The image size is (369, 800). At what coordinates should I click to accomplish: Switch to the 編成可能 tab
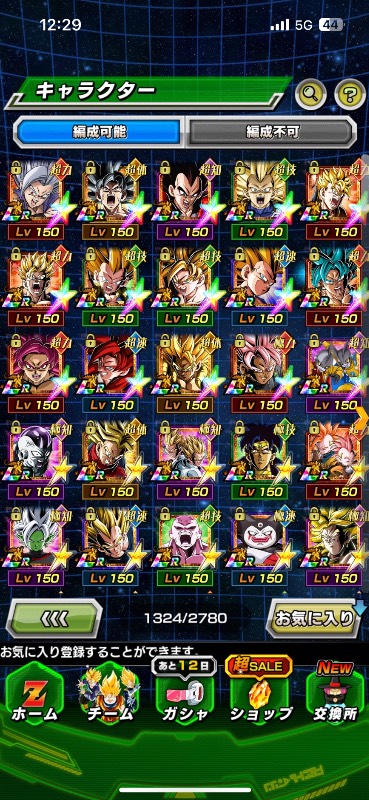(99, 132)
